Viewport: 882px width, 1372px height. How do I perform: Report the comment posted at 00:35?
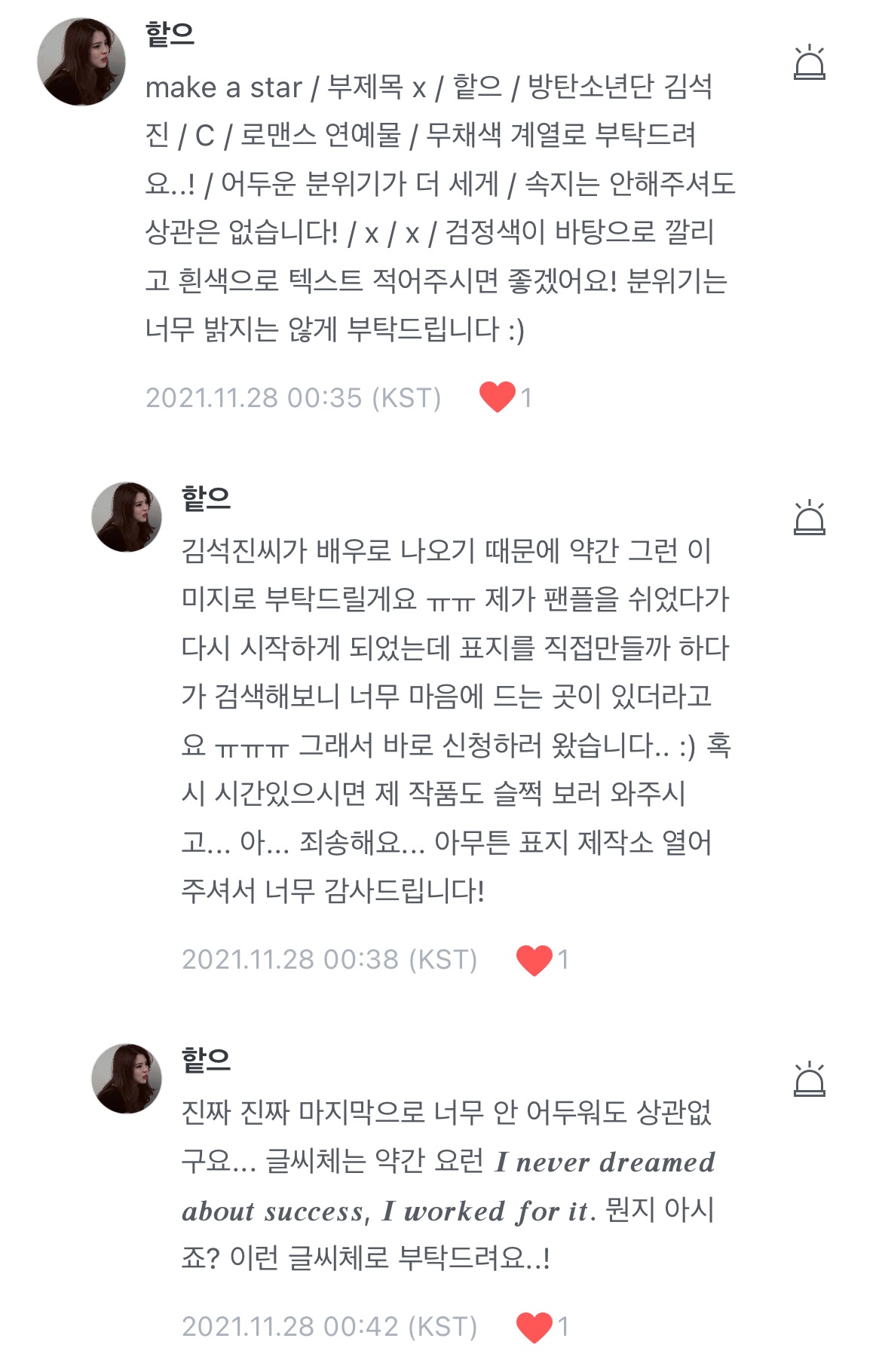[809, 63]
